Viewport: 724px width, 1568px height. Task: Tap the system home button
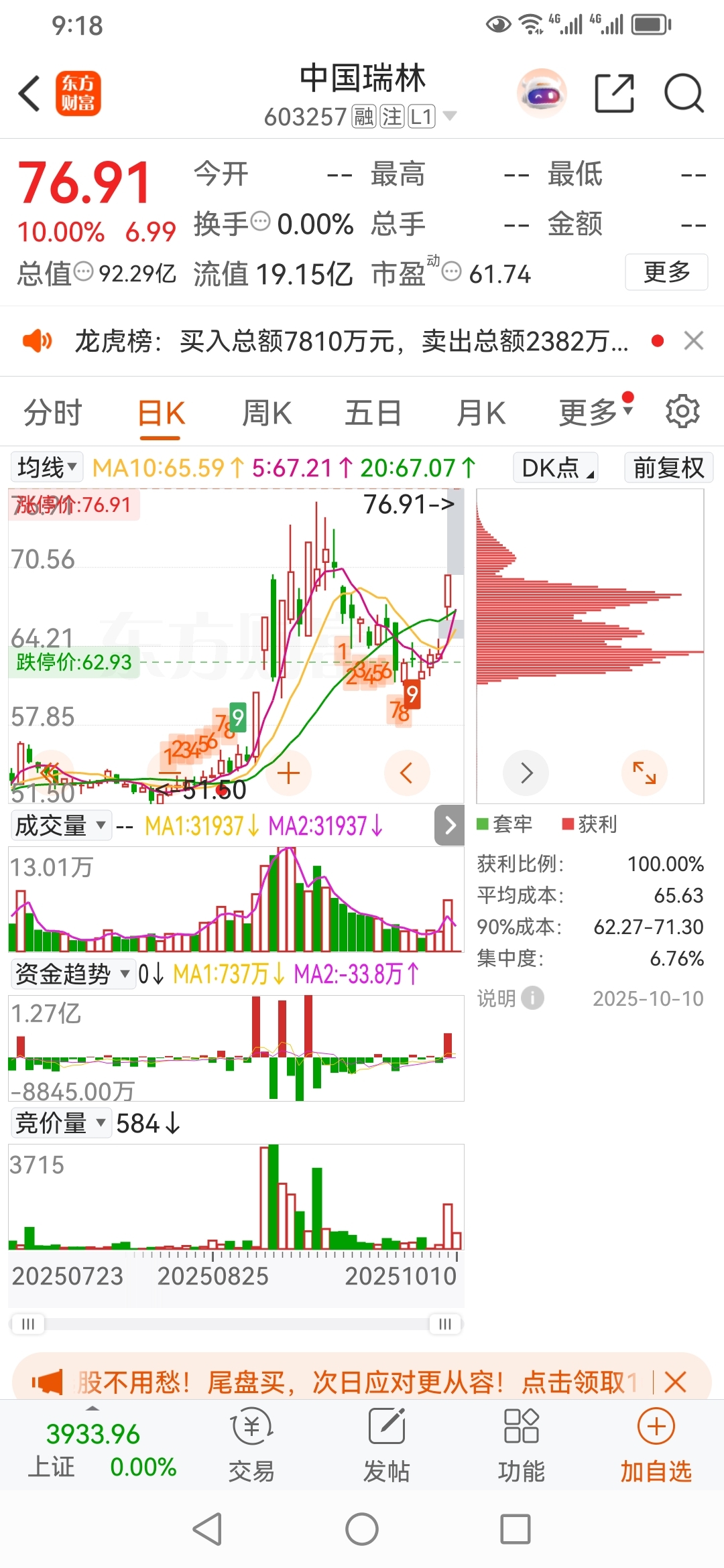[x=362, y=1530]
